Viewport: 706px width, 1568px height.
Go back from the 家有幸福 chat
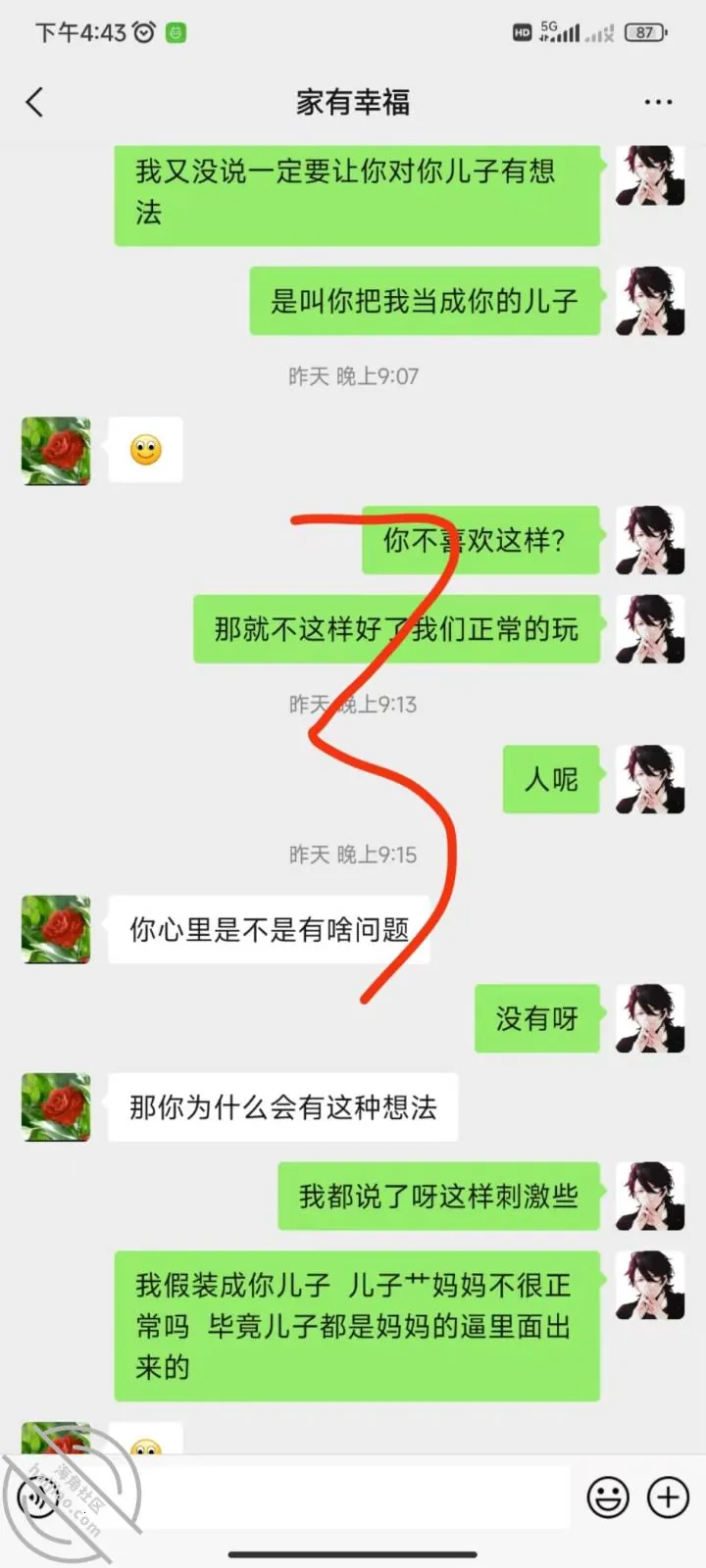[35, 102]
